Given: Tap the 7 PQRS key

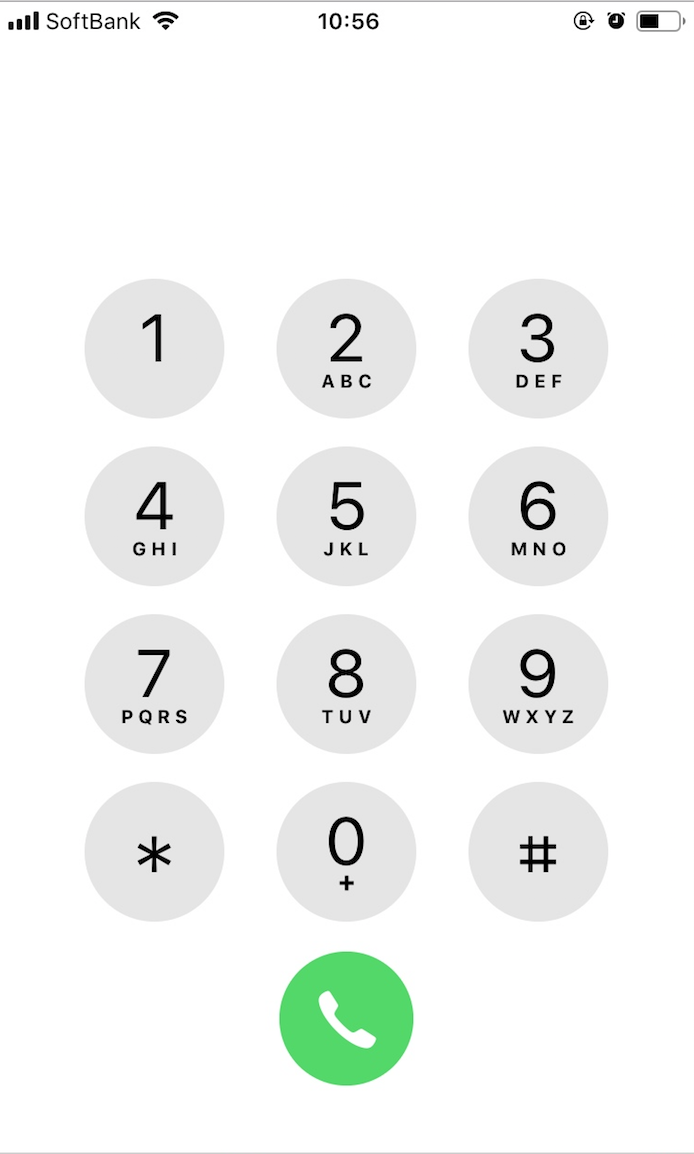Looking at the screenshot, I should tap(155, 684).
